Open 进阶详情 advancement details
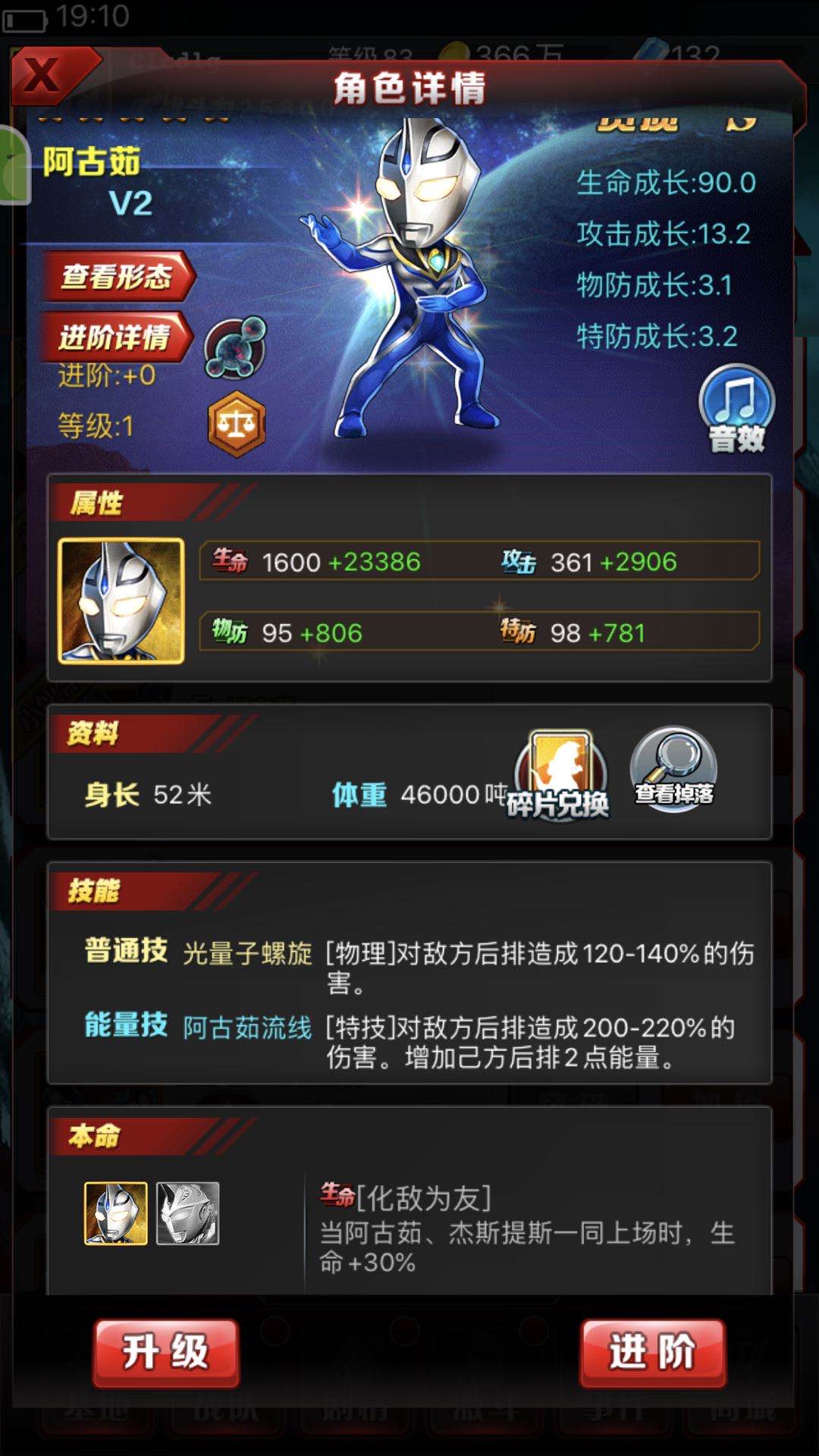Viewport: 819px width, 1456px height. click(115, 337)
